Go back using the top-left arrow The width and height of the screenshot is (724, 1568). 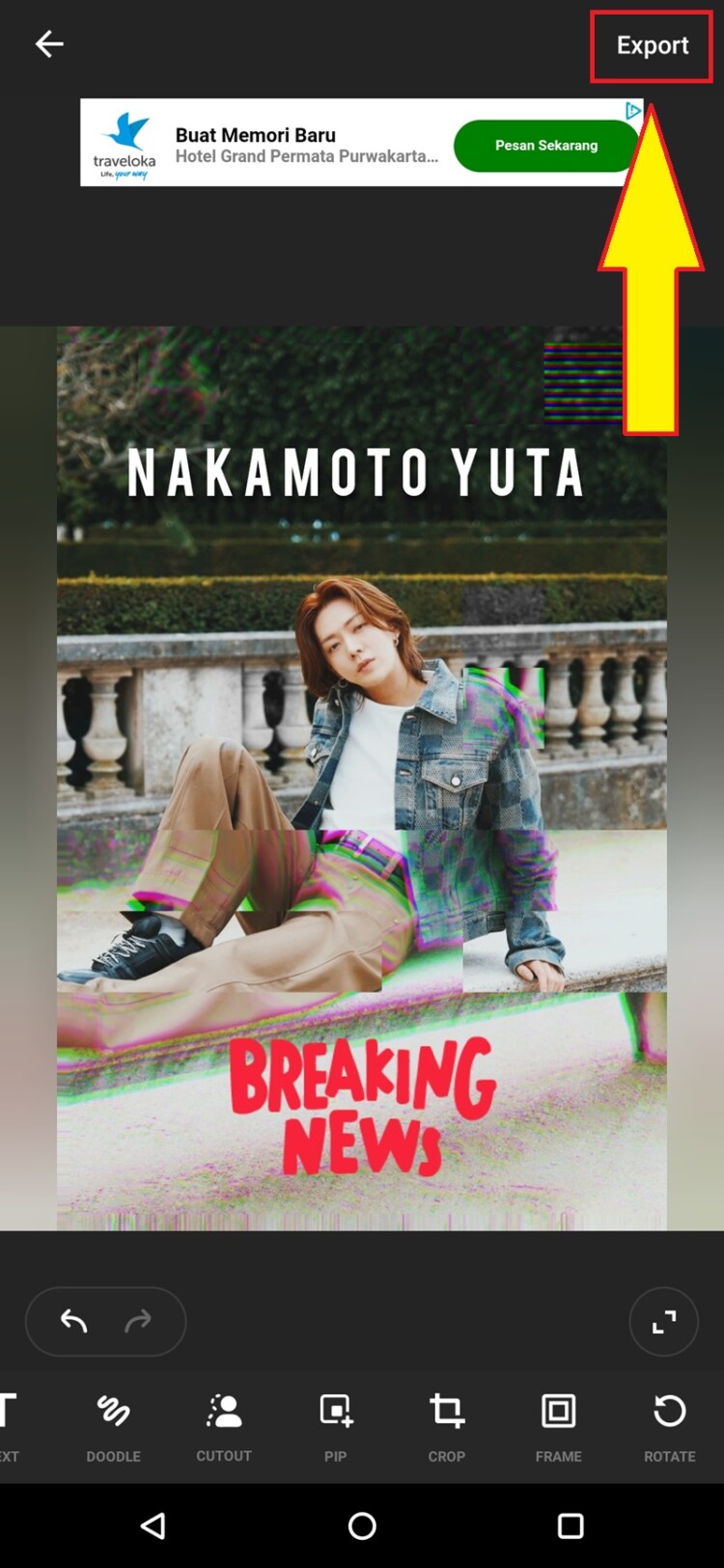pos(49,44)
